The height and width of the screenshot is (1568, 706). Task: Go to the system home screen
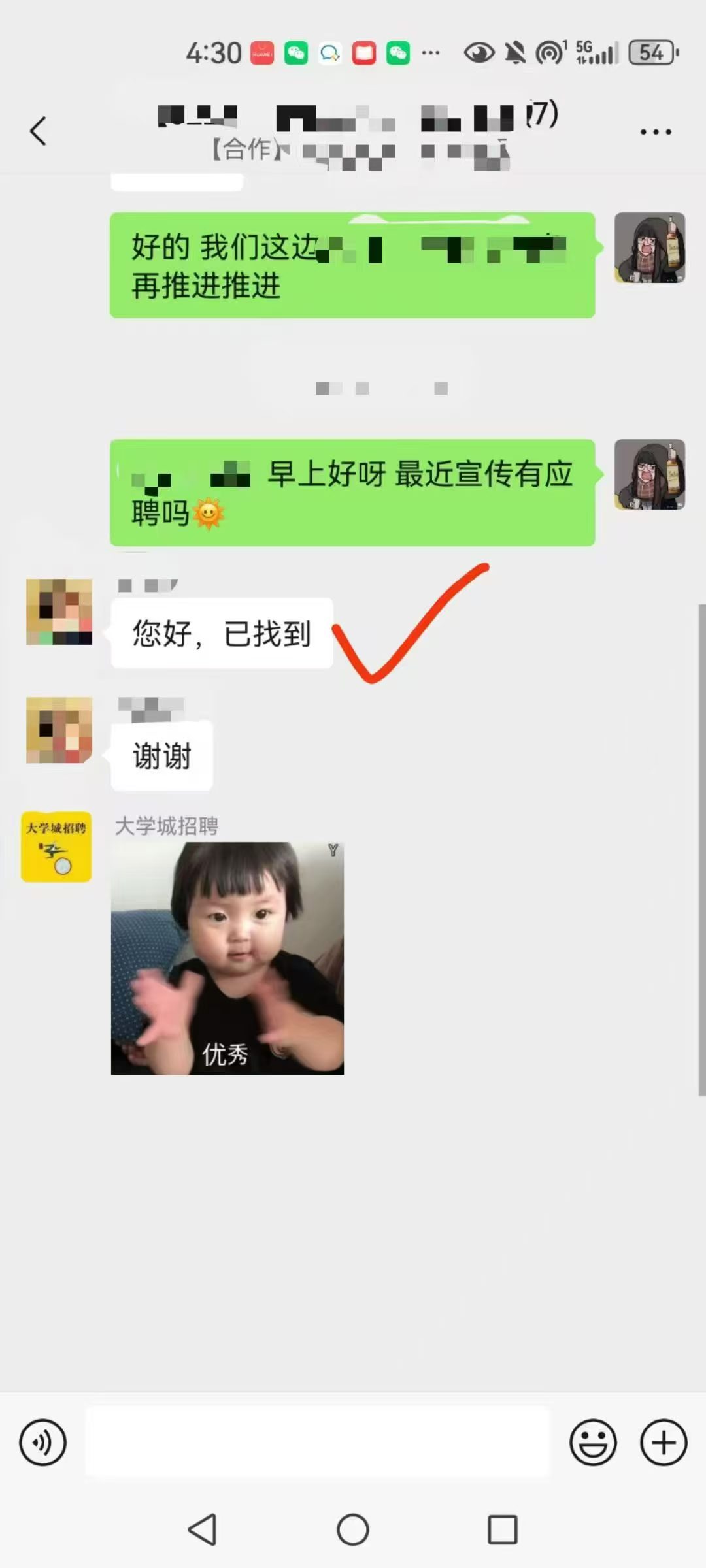[353, 1530]
